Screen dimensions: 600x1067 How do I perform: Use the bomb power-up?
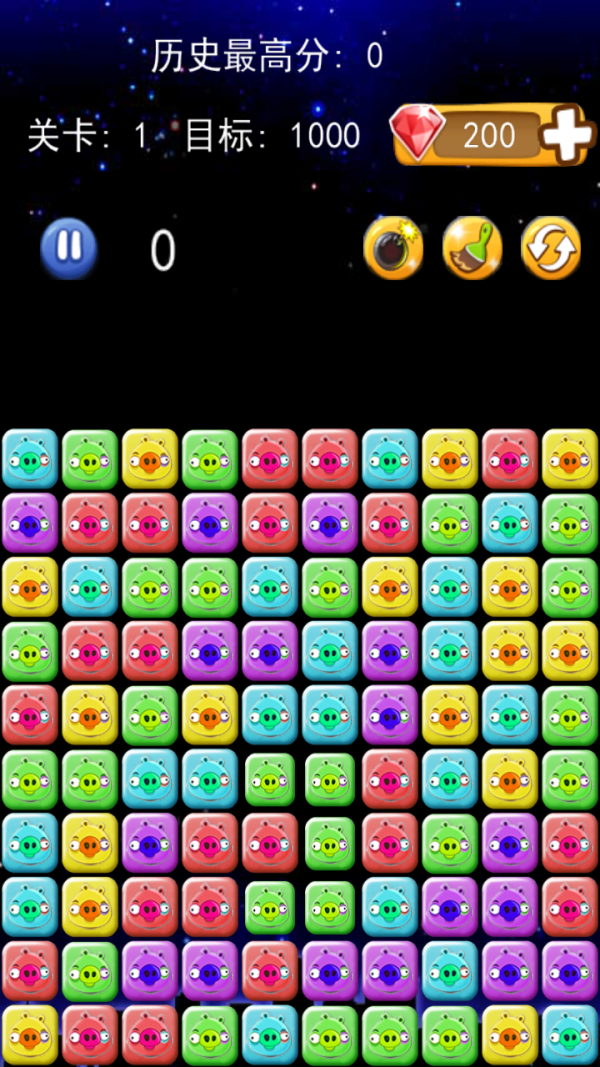pyautogui.click(x=392, y=248)
